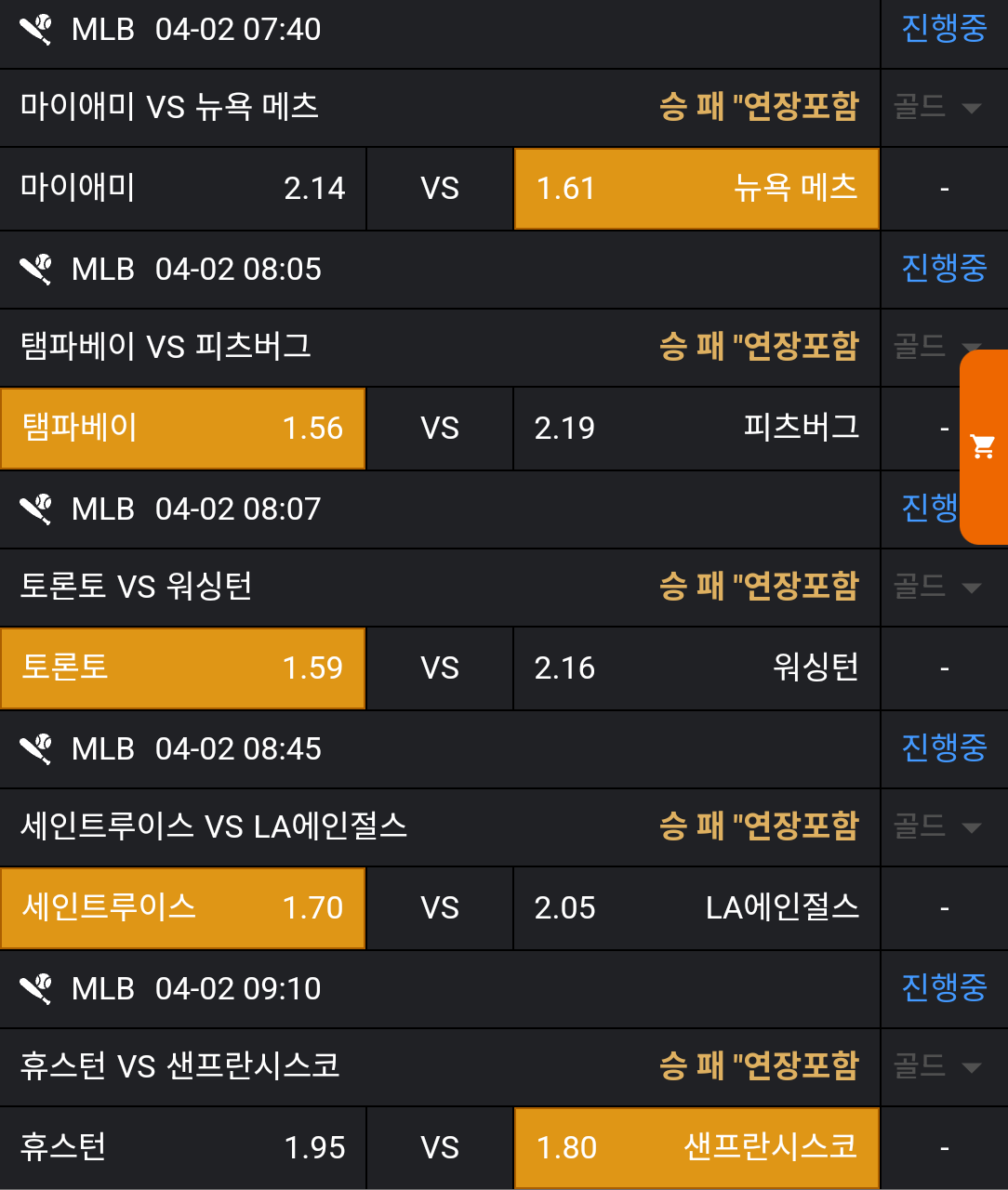1008x1190 pixels.
Task: Select 토론토 odds 1.59
Action: [182, 668]
